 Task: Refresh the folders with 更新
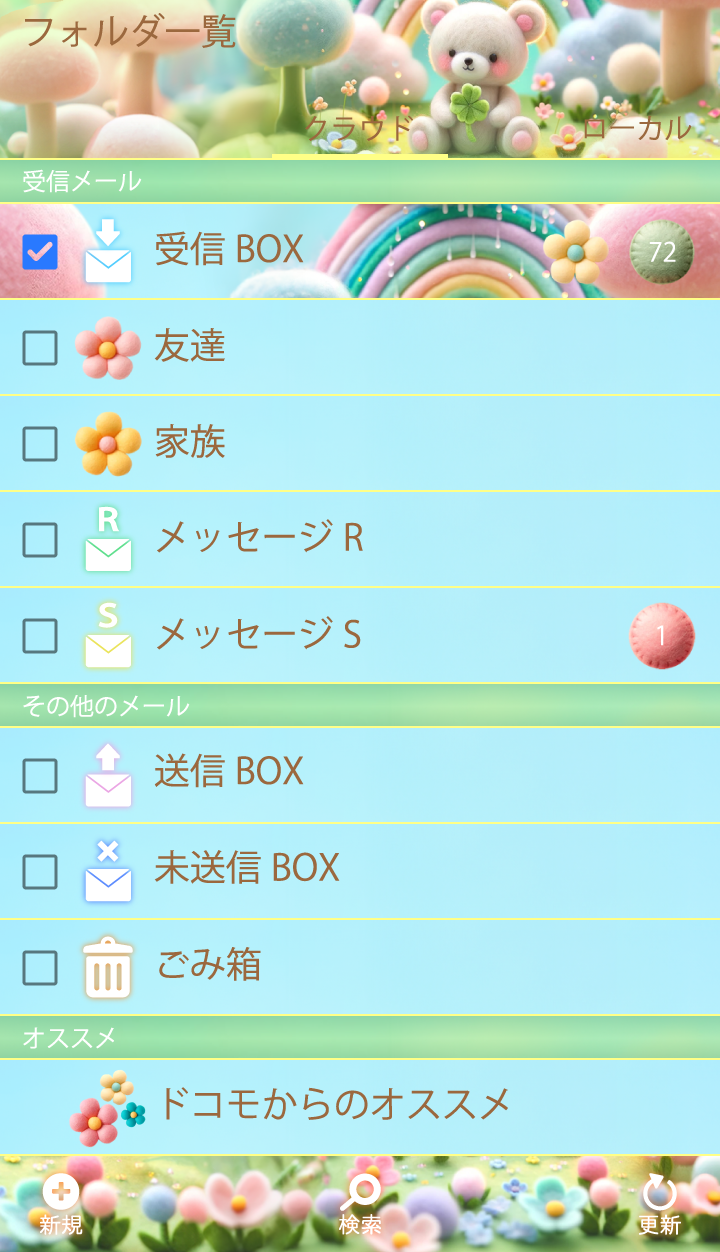click(x=659, y=1204)
